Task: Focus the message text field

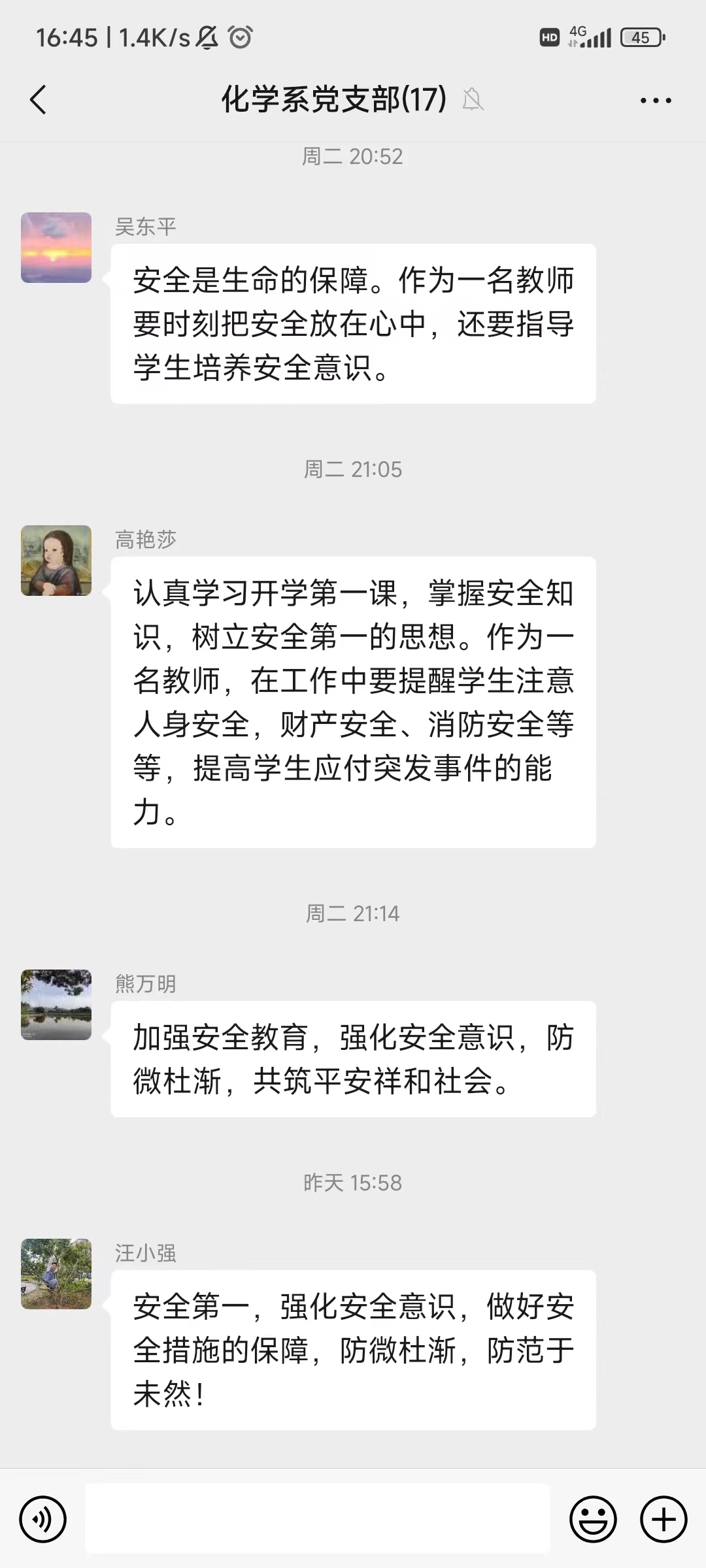Action: pos(318,1519)
